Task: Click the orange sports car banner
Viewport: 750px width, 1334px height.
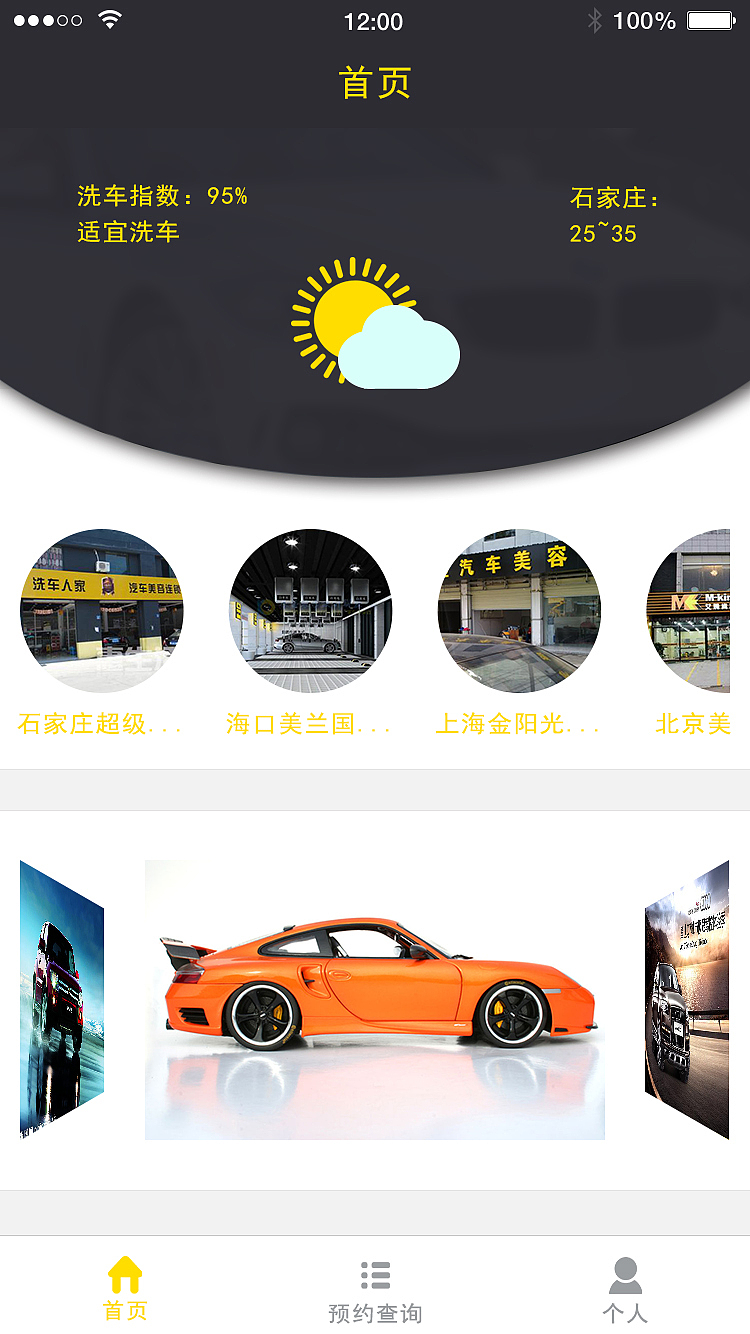Action: (x=375, y=1000)
